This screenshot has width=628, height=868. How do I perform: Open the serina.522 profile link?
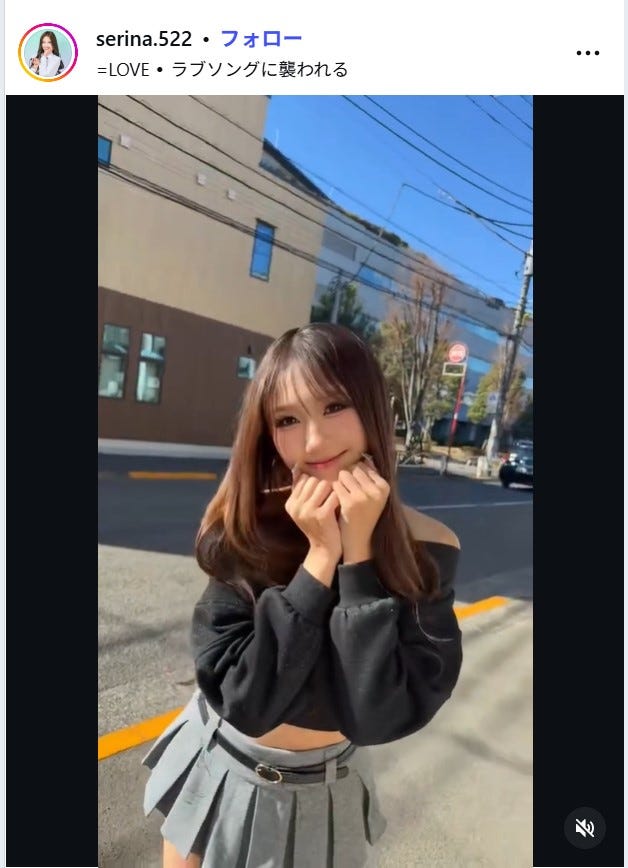pyautogui.click(x=142, y=40)
